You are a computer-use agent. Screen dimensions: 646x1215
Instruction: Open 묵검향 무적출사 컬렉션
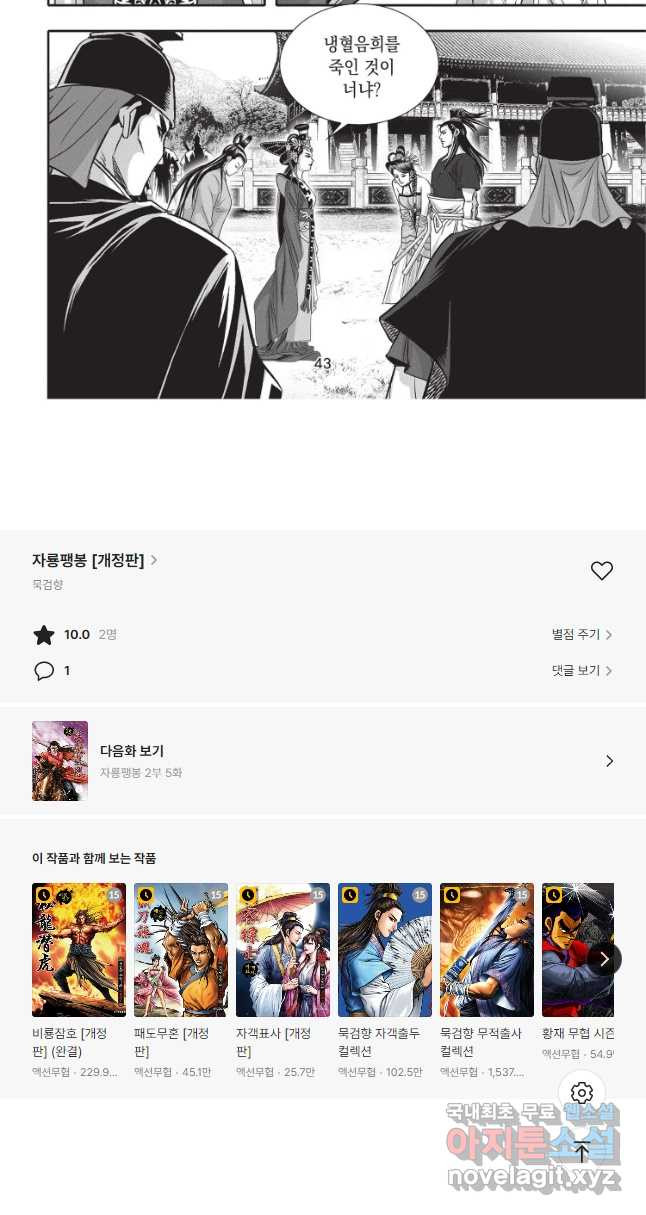pyautogui.click(x=487, y=950)
